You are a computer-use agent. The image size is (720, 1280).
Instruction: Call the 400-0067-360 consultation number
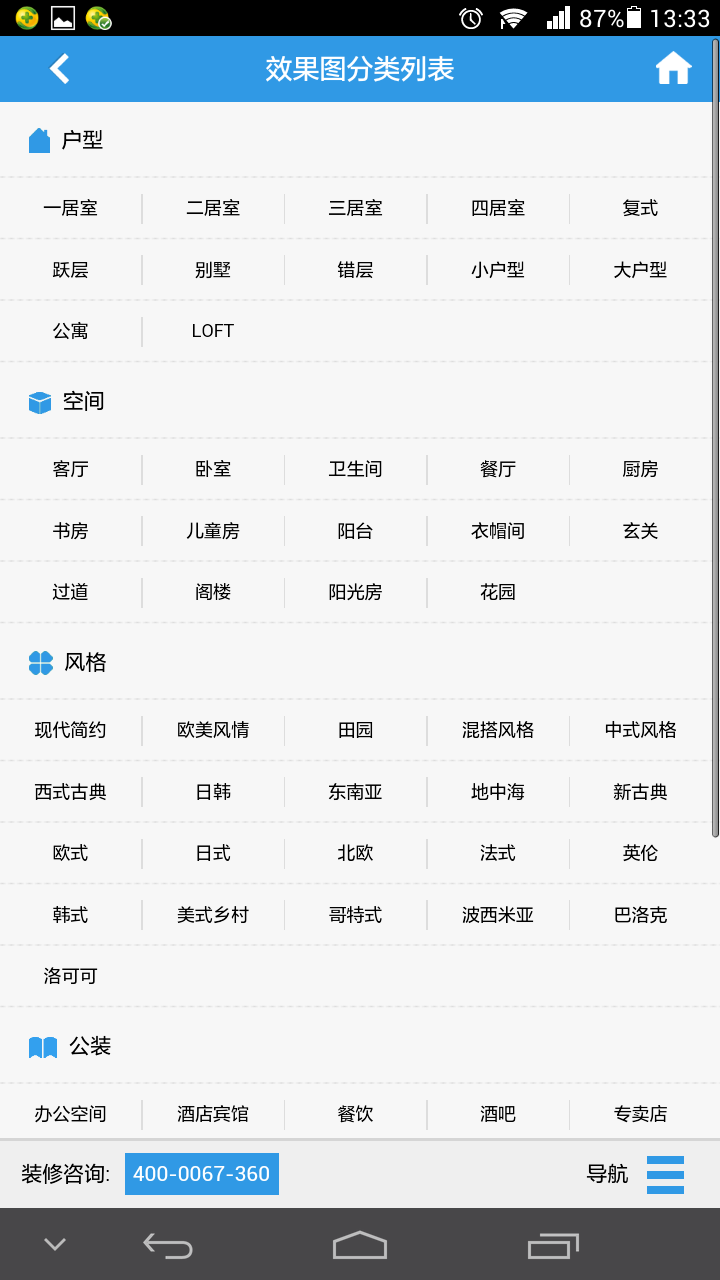202,1174
